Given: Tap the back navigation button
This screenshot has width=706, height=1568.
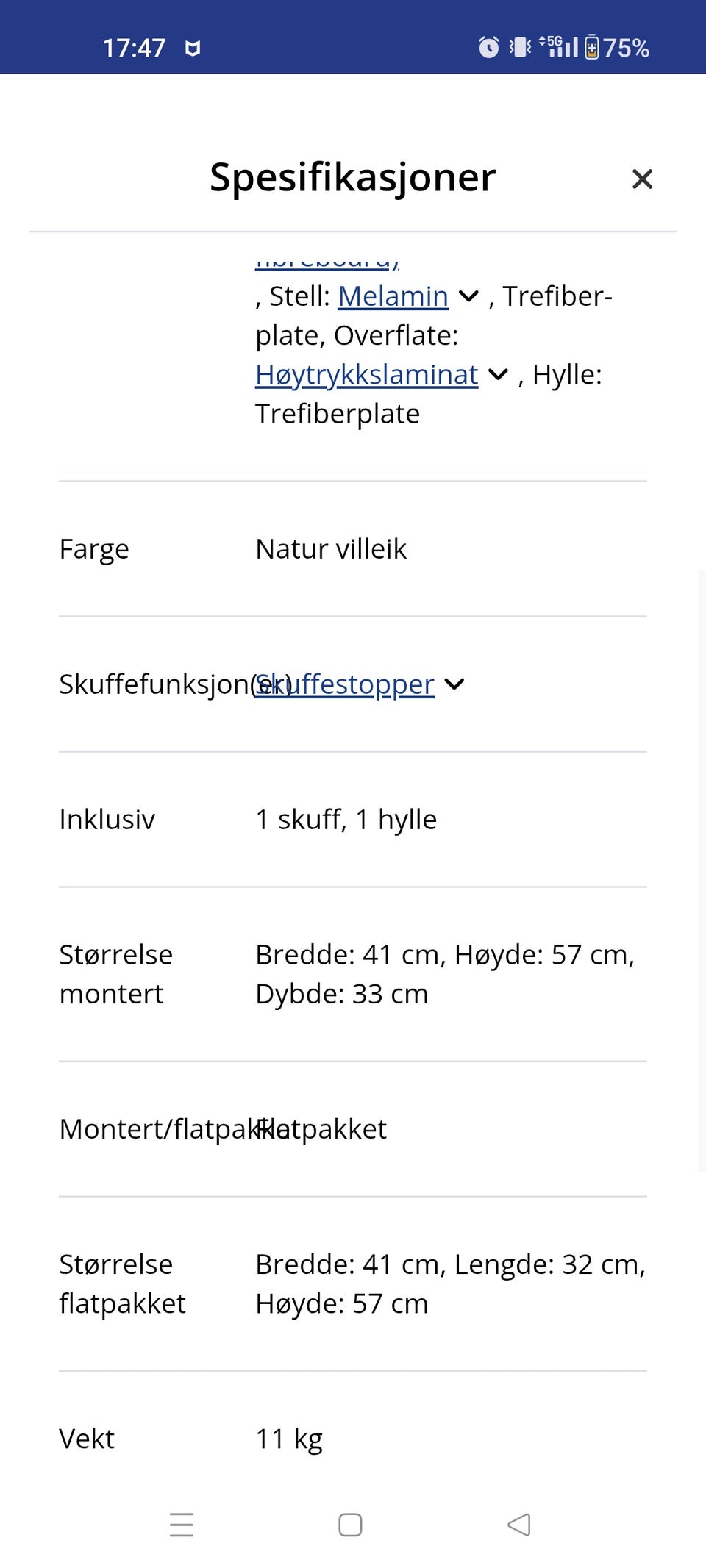Looking at the screenshot, I should (x=518, y=1525).
